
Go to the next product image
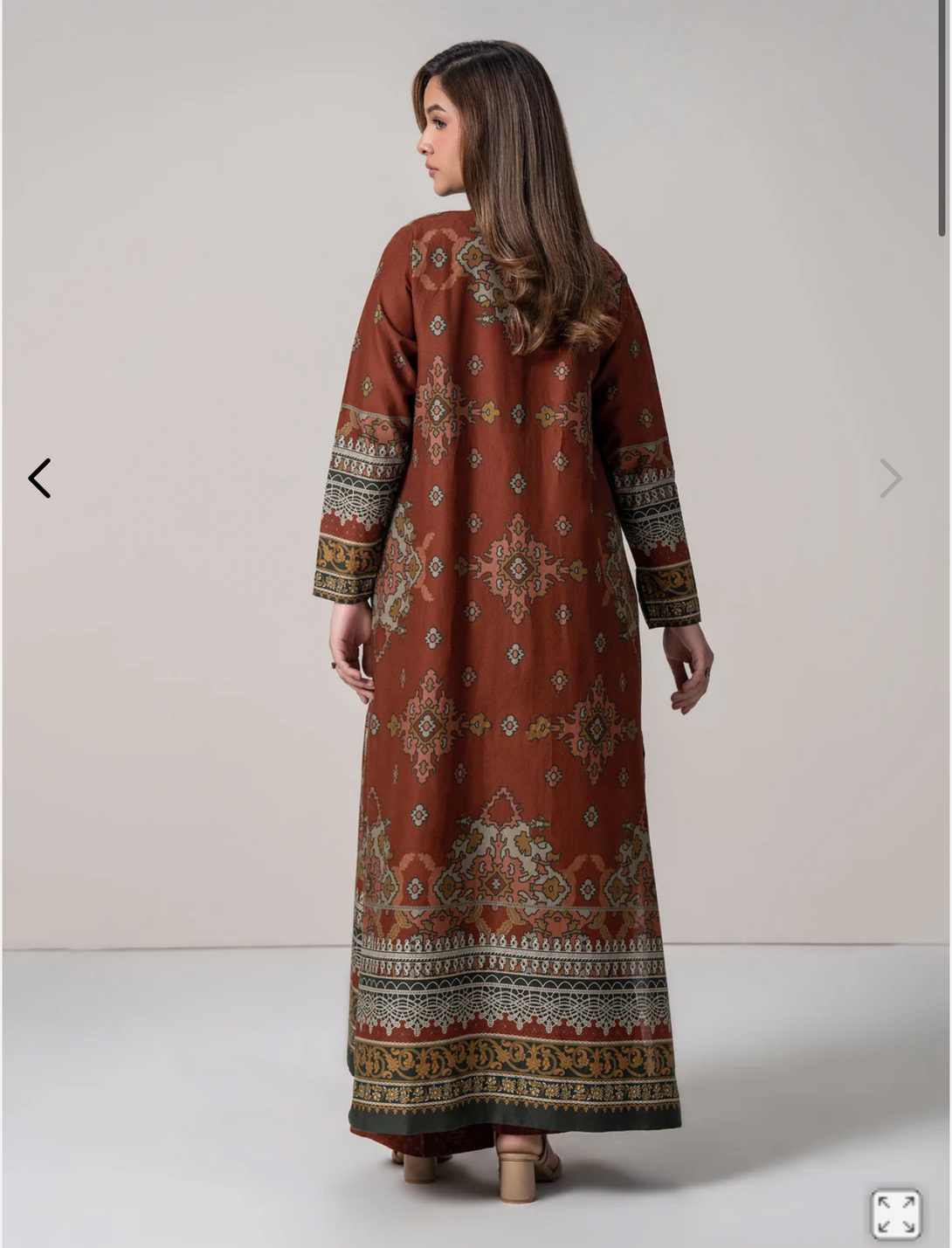(890, 479)
